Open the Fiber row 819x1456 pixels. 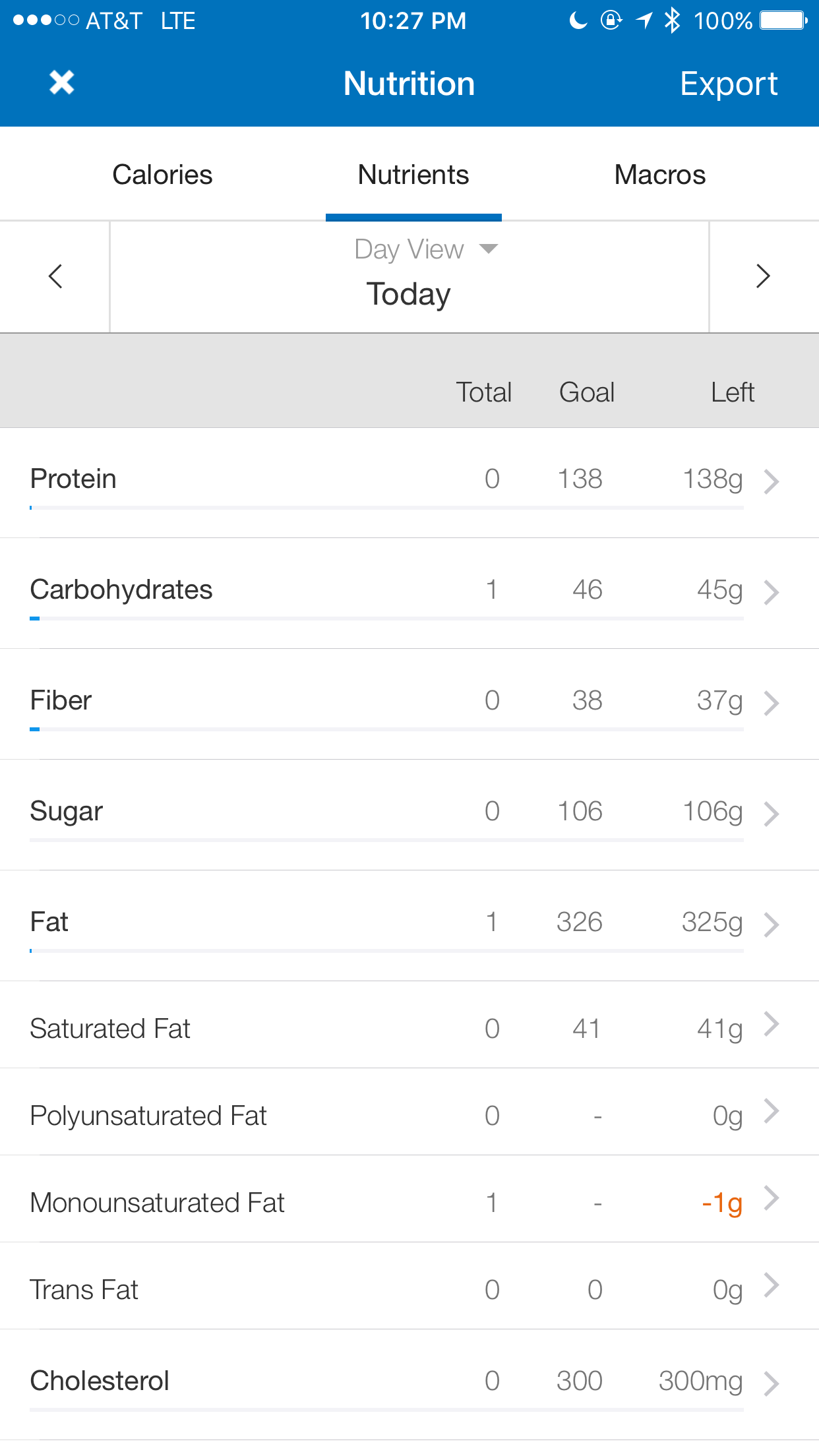pyautogui.click(x=409, y=704)
